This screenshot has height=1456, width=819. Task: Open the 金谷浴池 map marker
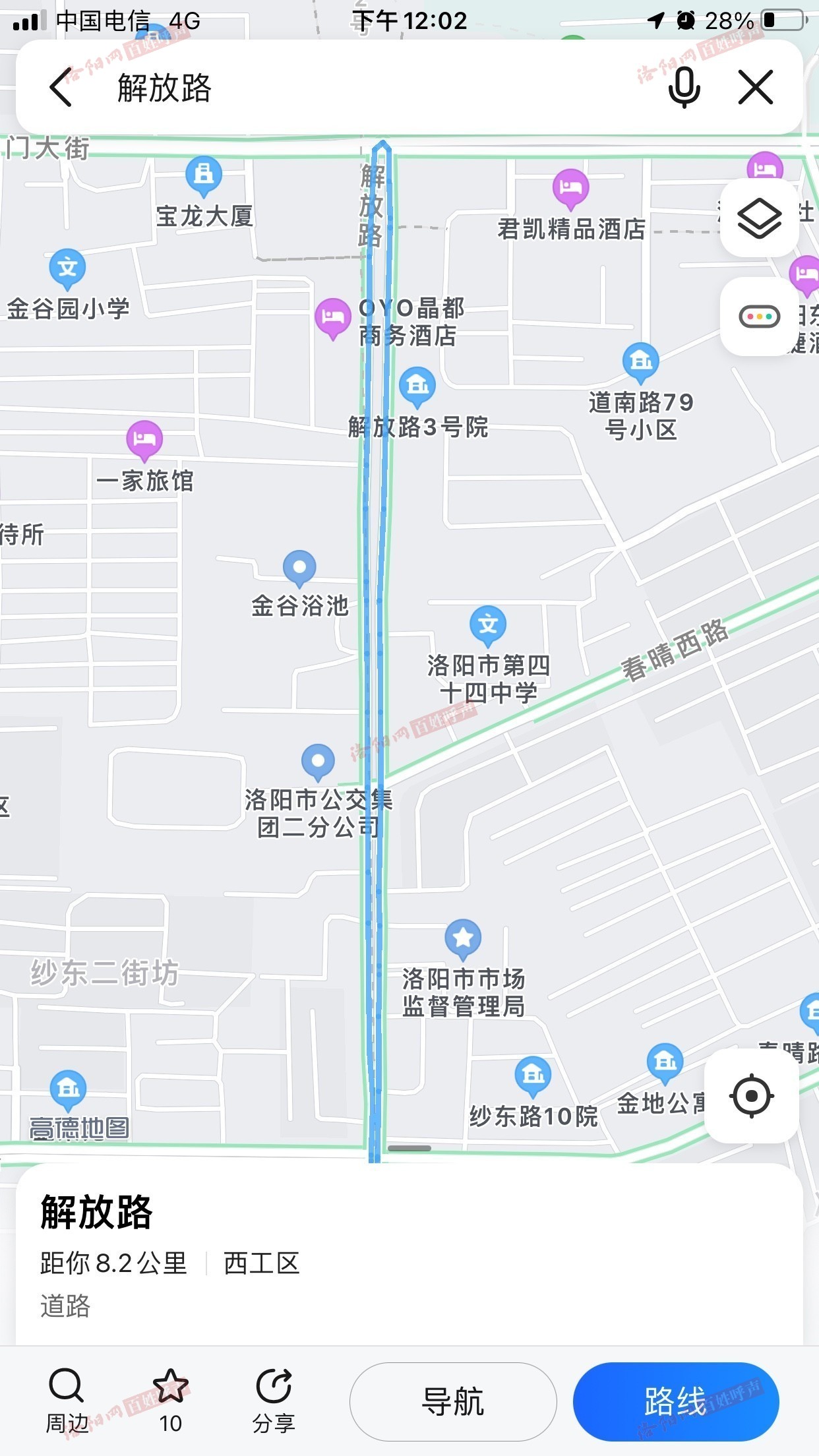299,568
